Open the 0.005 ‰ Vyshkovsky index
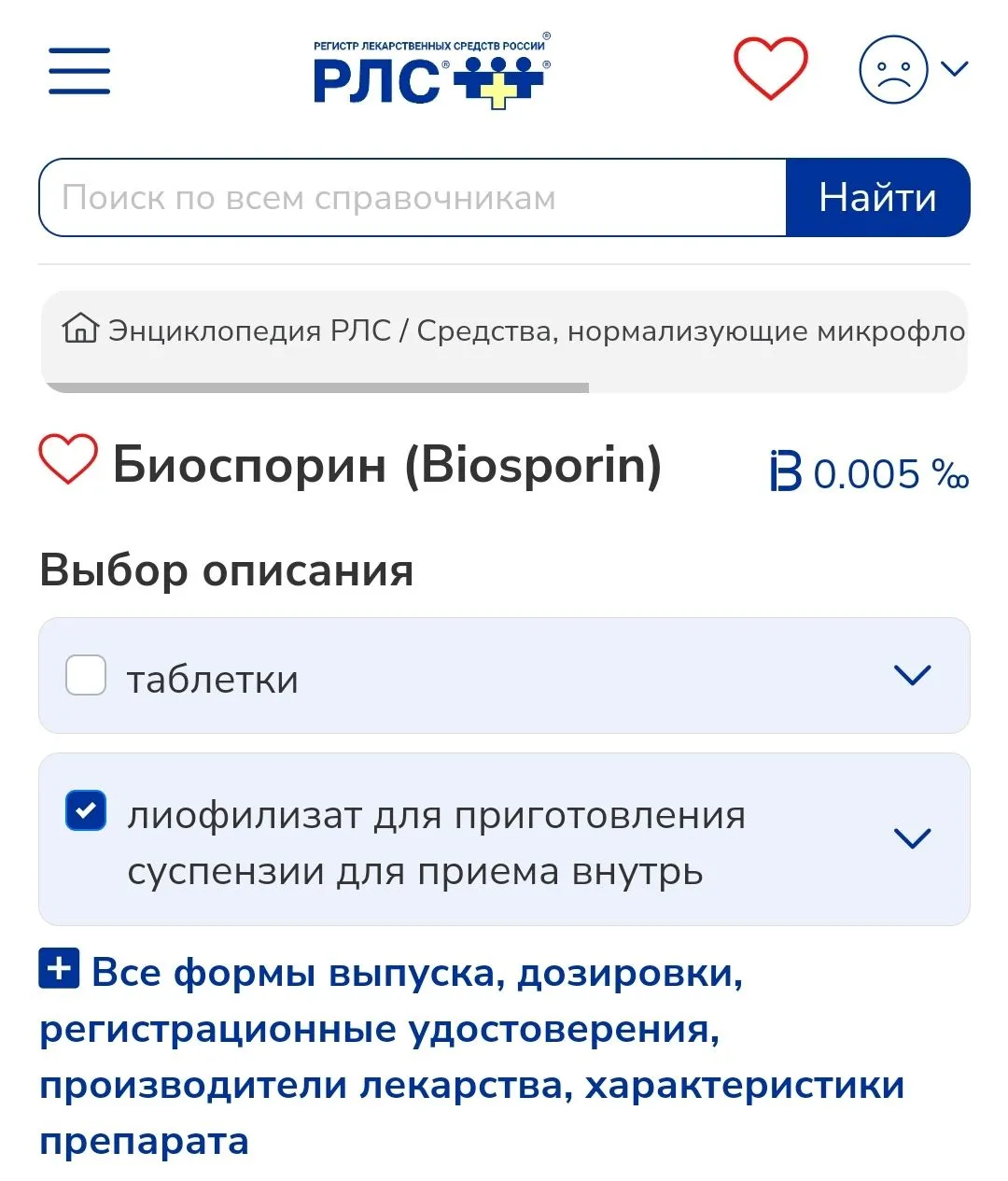This screenshot has width=1008, height=1181. [870, 473]
